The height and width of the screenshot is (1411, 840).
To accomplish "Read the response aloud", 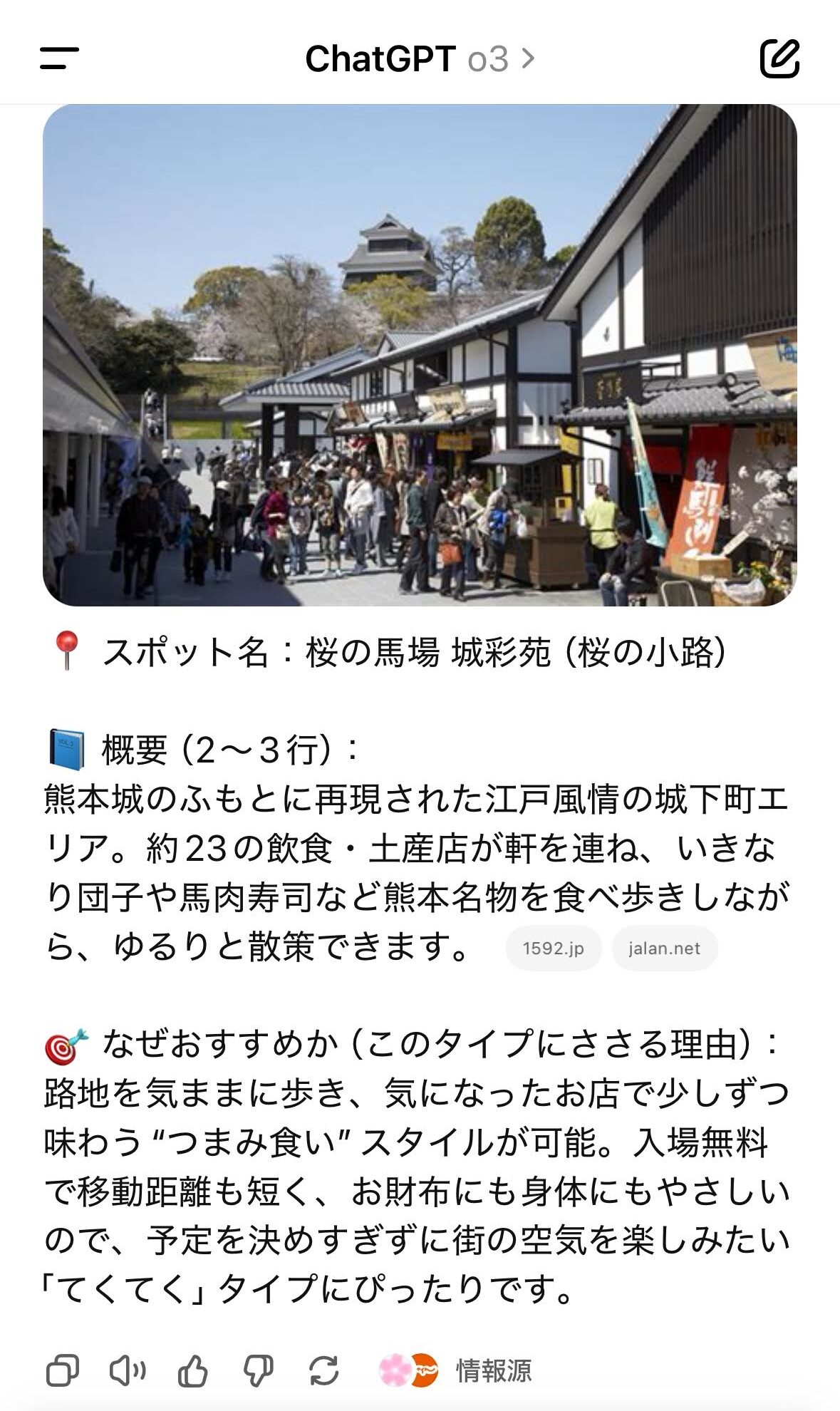I will pyautogui.click(x=128, y=1370).
